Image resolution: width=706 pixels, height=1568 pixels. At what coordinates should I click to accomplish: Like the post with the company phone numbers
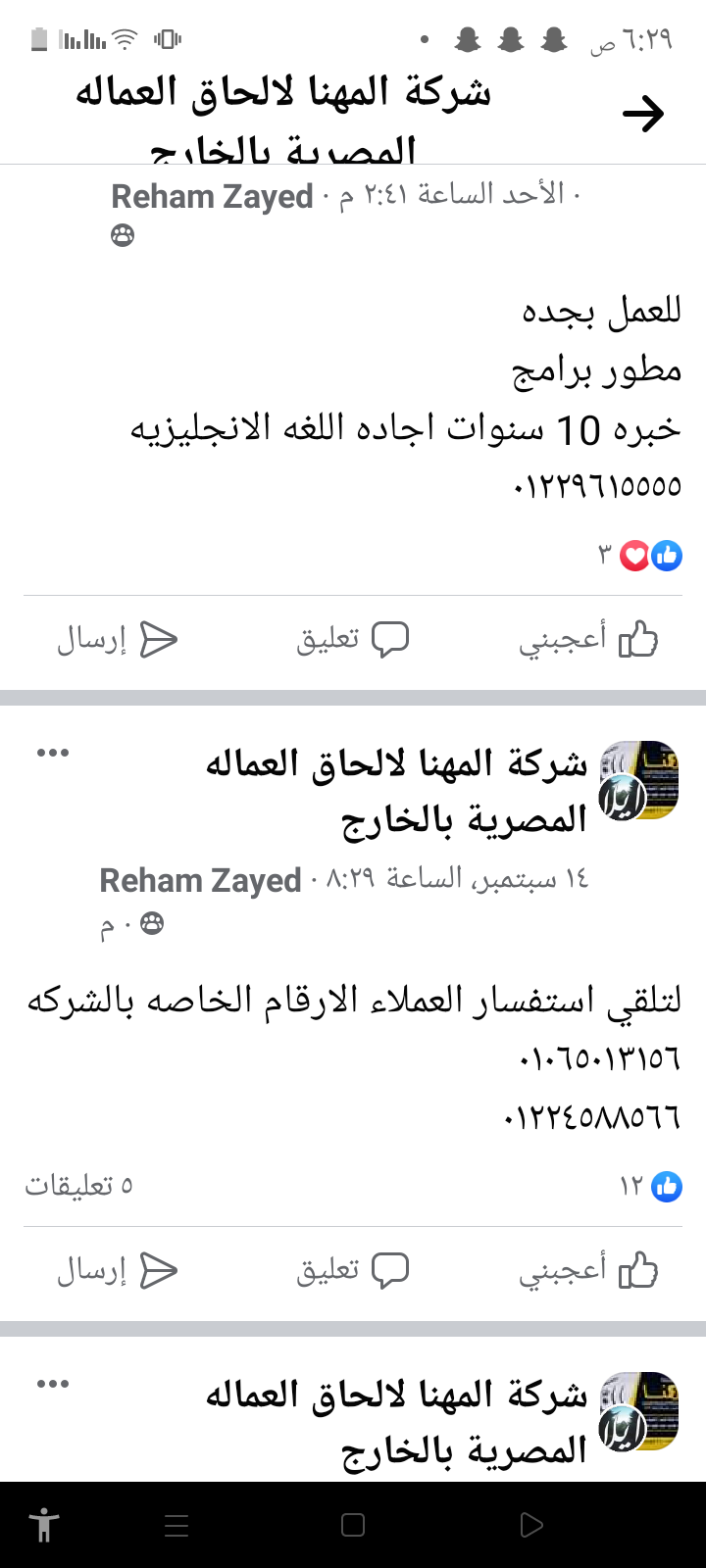588,1271
